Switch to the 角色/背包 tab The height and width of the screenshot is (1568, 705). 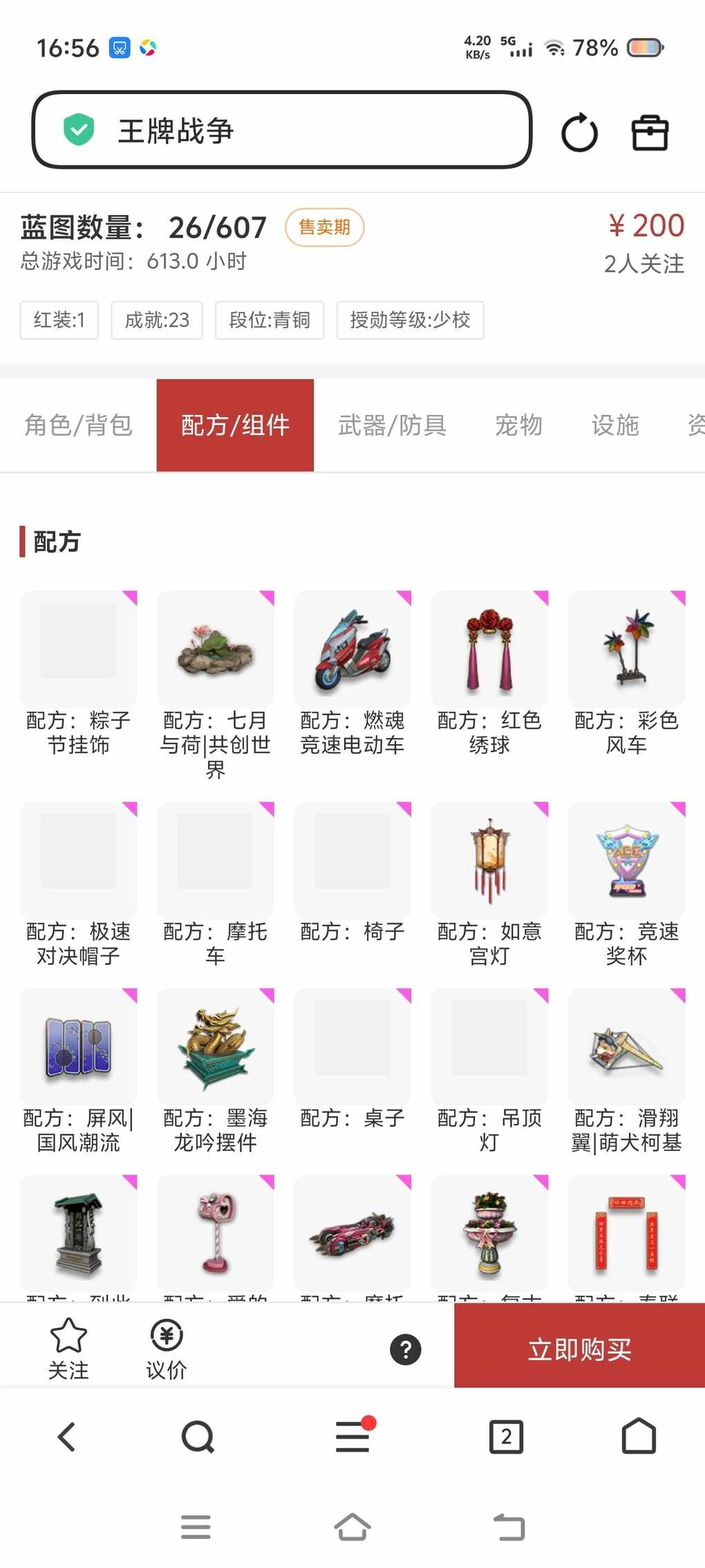tap(78, 425)
